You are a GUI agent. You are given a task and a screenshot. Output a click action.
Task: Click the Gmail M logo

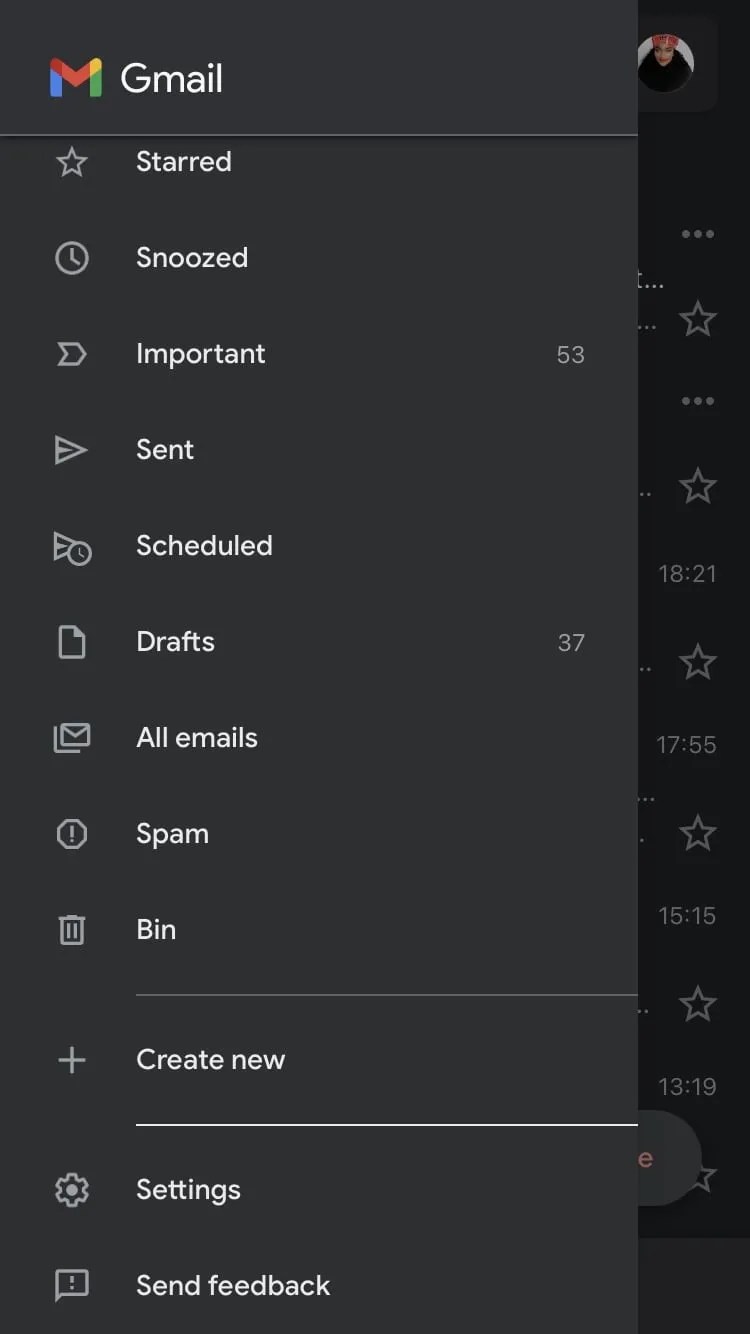[74, 76]
